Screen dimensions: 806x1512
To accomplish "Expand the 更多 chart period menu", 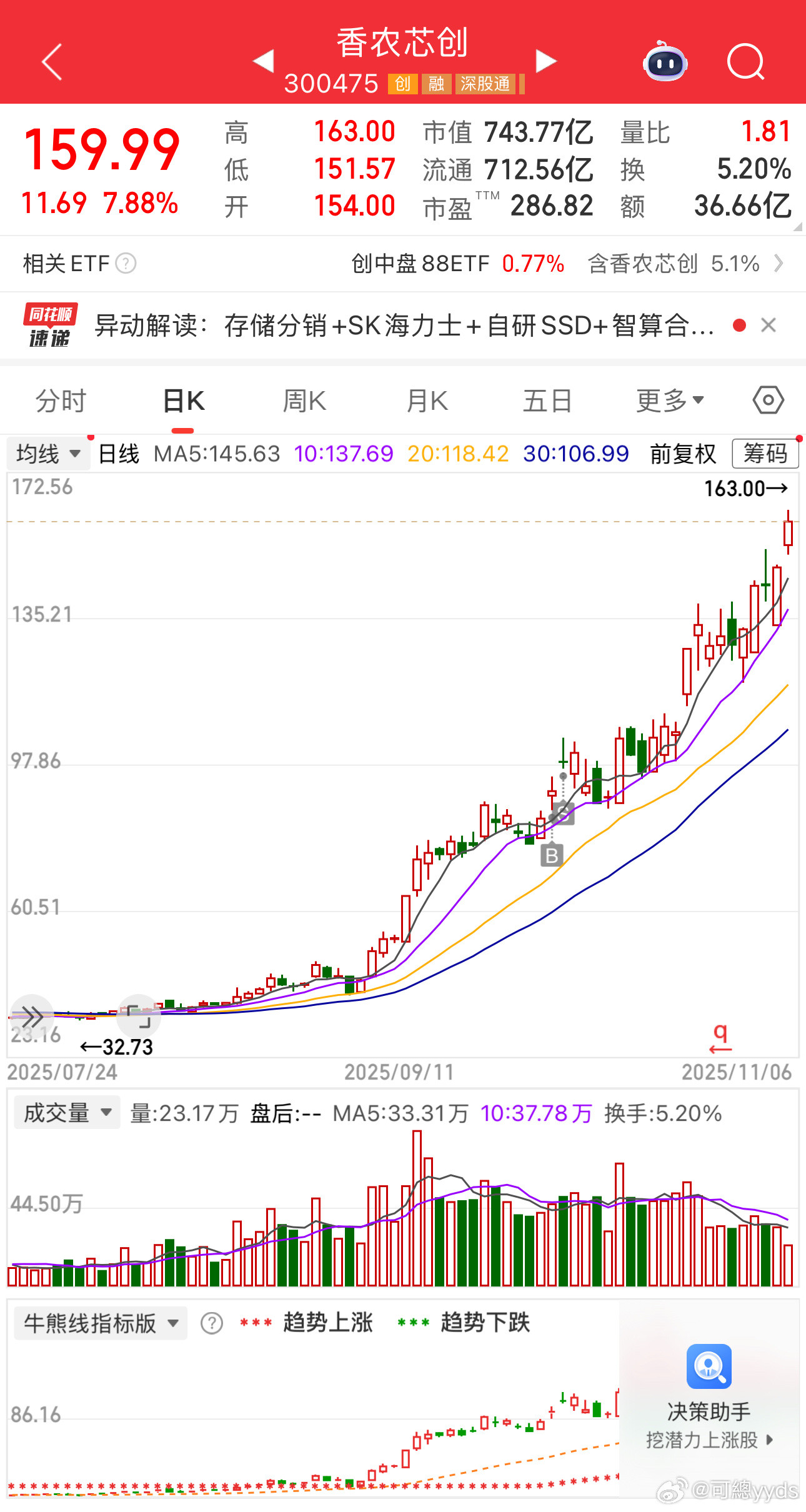I will pos(669,400).
